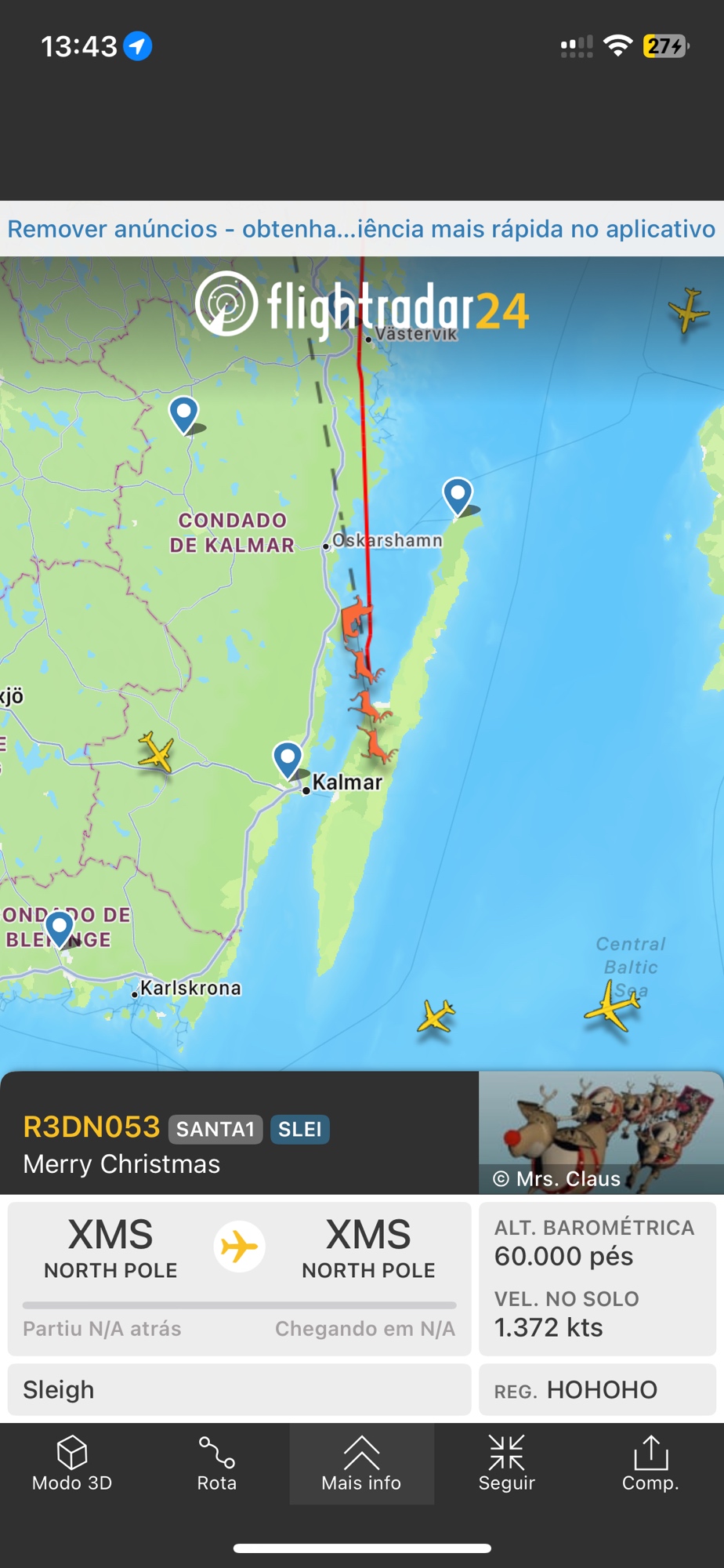Screen dimensions: 724x1568
Task: Select the airport pin near Kalmar
Action: tap(288, 759)
